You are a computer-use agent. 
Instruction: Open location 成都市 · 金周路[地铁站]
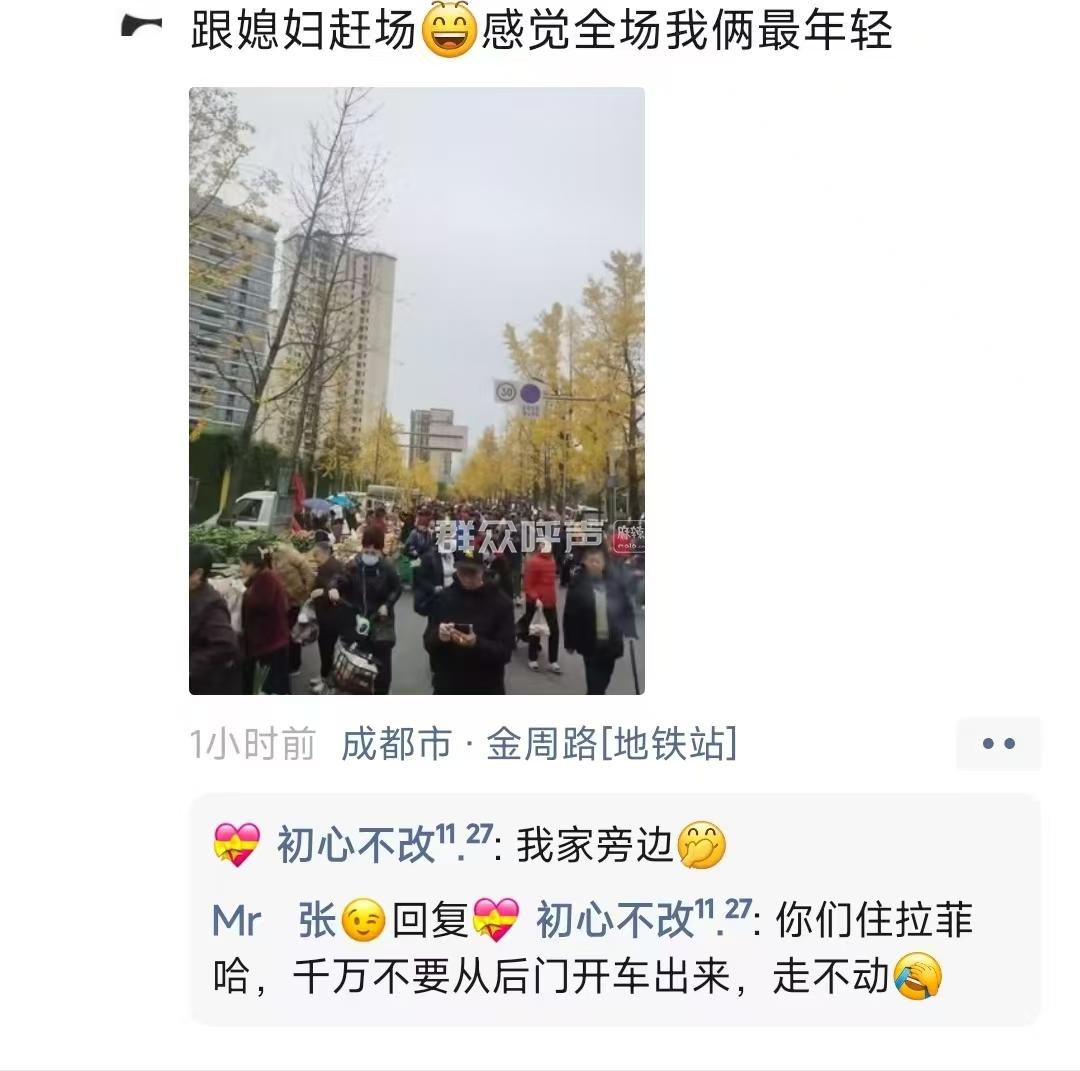[x=538, y=745]
